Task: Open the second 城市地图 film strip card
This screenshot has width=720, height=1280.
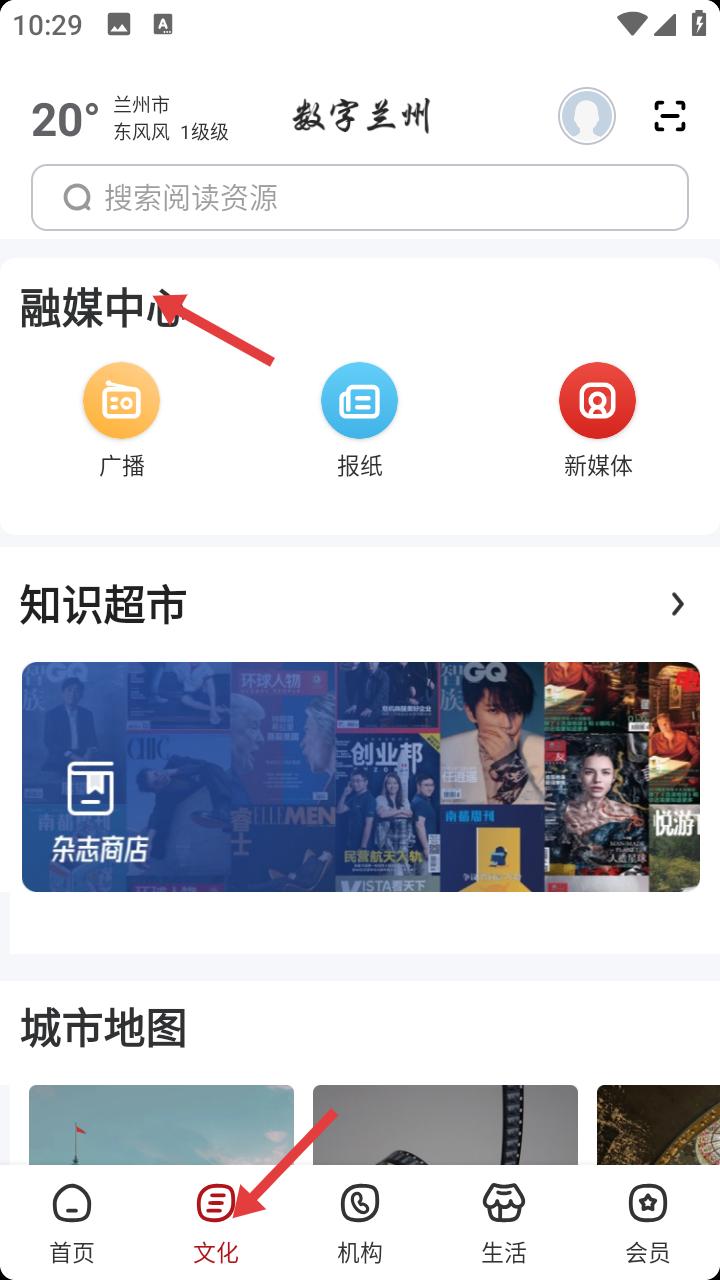Action: pyautogui.click(x=445, y=1125)
